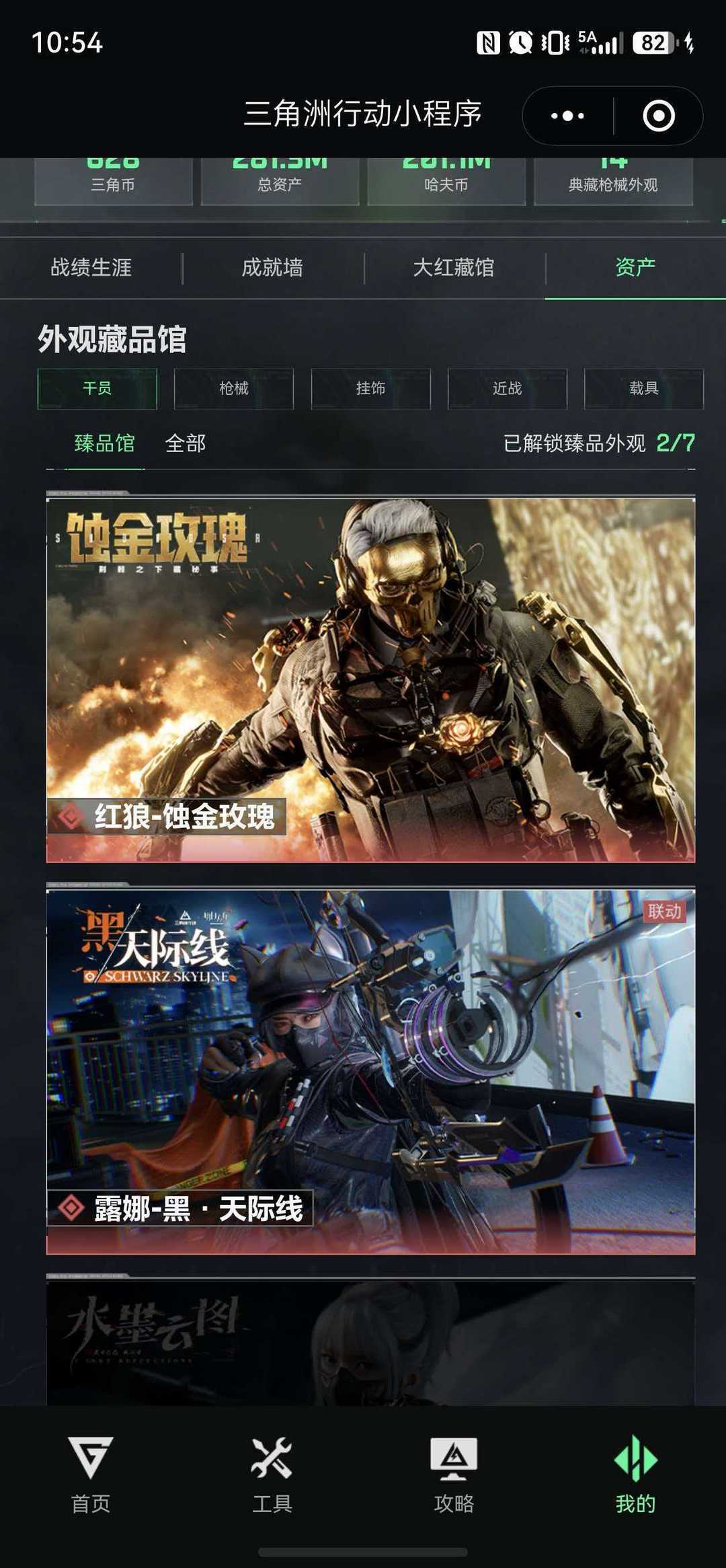Image resolution: width=726 pixels, height=1568 pixels.
Task: Switch to the 臻品馆 sub-tab
Action: tap(105, 443)
